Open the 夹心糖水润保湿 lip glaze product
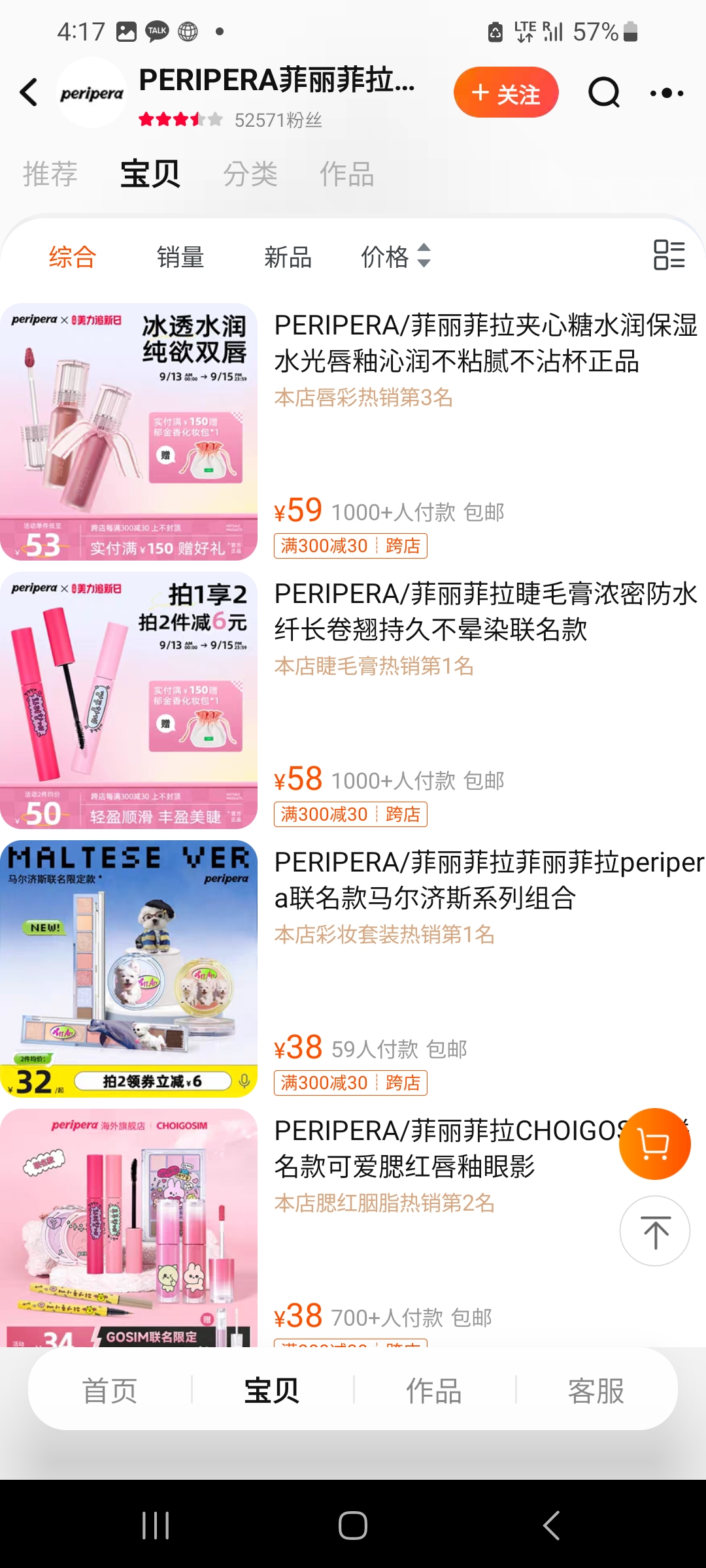 [x=485, y=343]
